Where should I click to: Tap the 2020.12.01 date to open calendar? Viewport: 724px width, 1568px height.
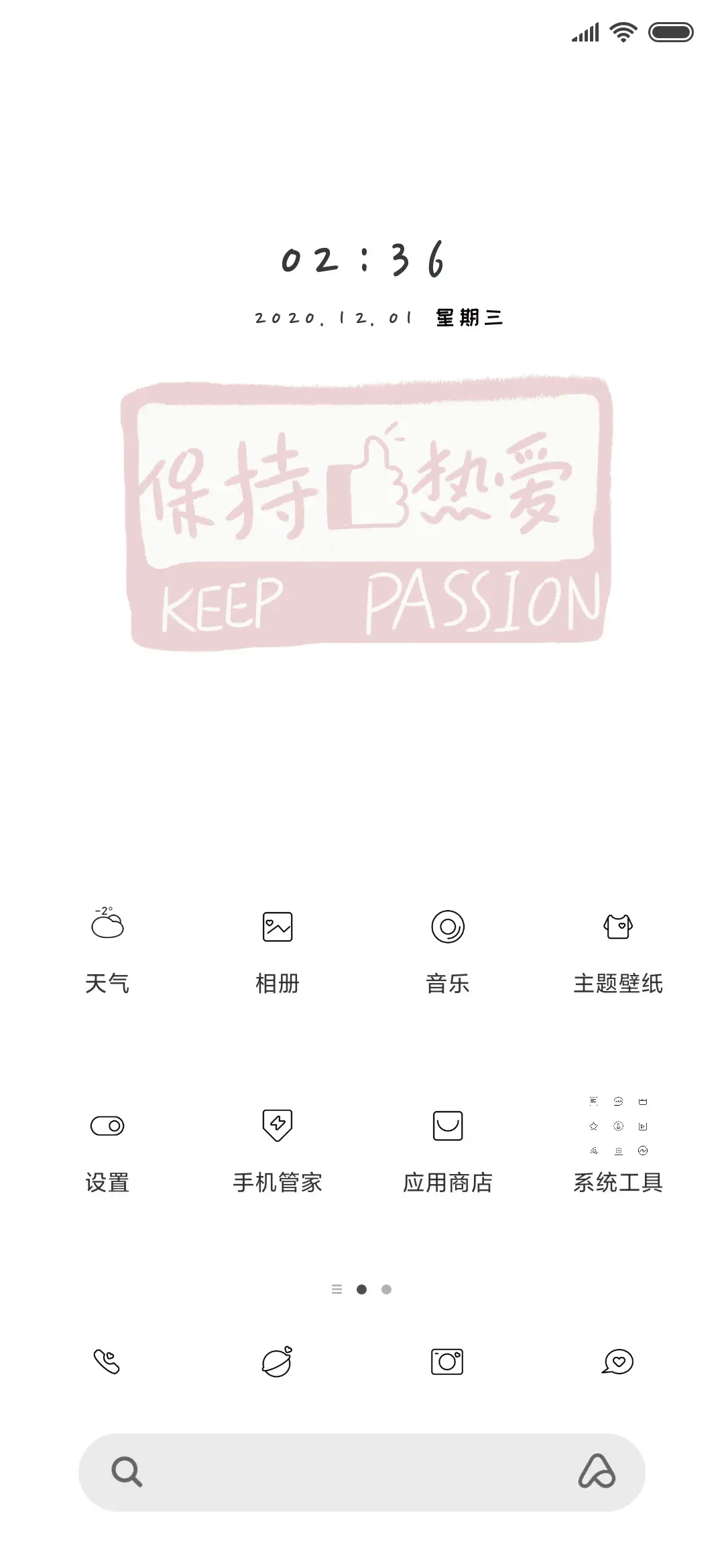335,318
